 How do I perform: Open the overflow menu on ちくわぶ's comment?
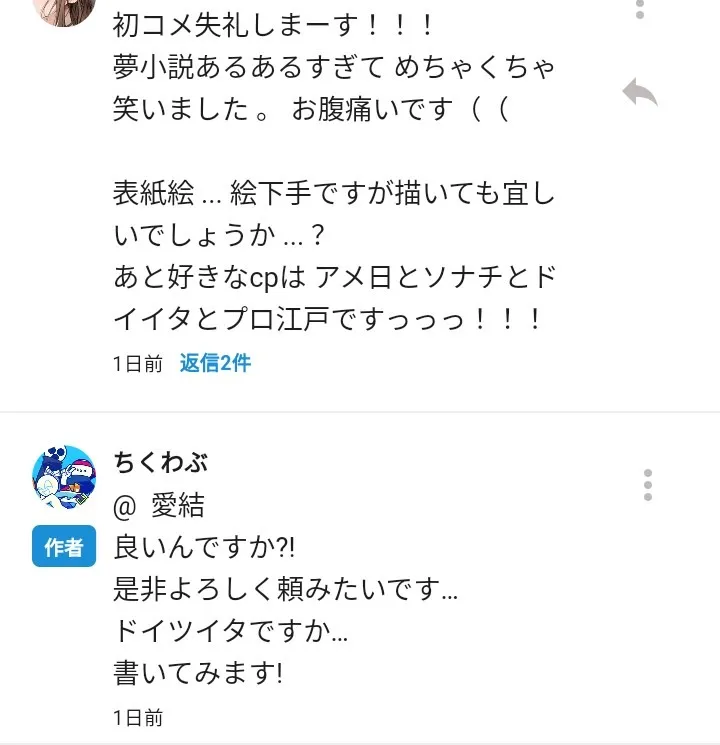click(x=648, y=485)
